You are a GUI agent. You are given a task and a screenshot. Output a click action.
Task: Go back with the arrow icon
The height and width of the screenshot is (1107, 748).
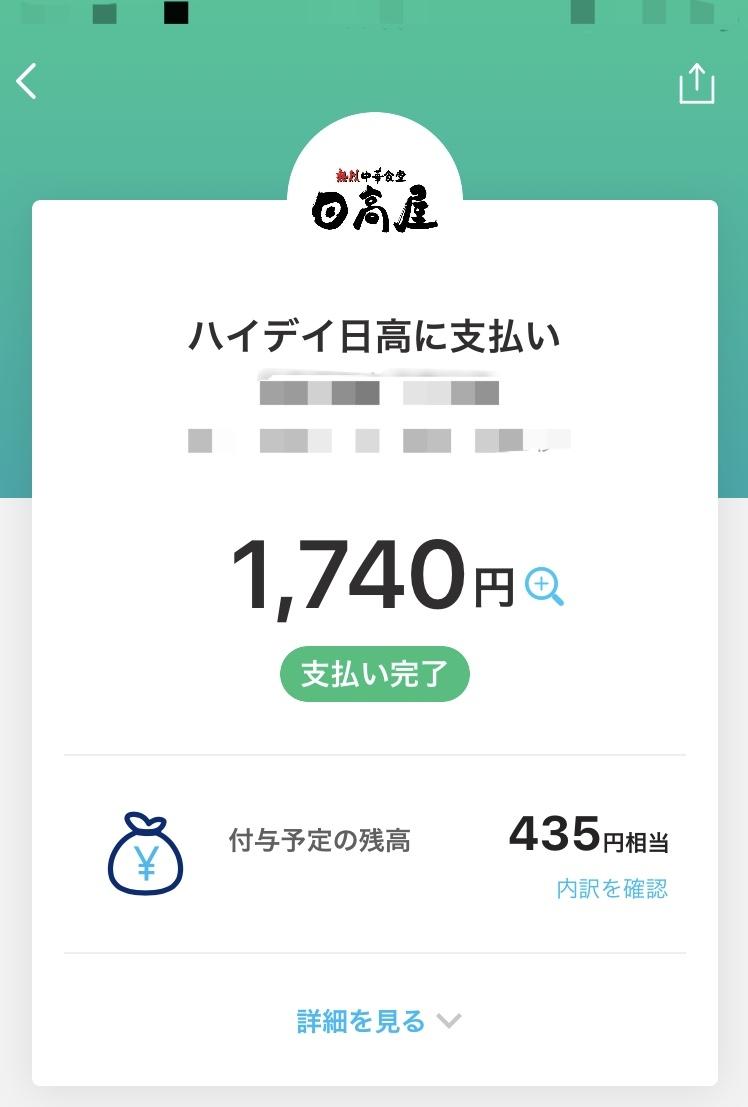click(27, 81)
